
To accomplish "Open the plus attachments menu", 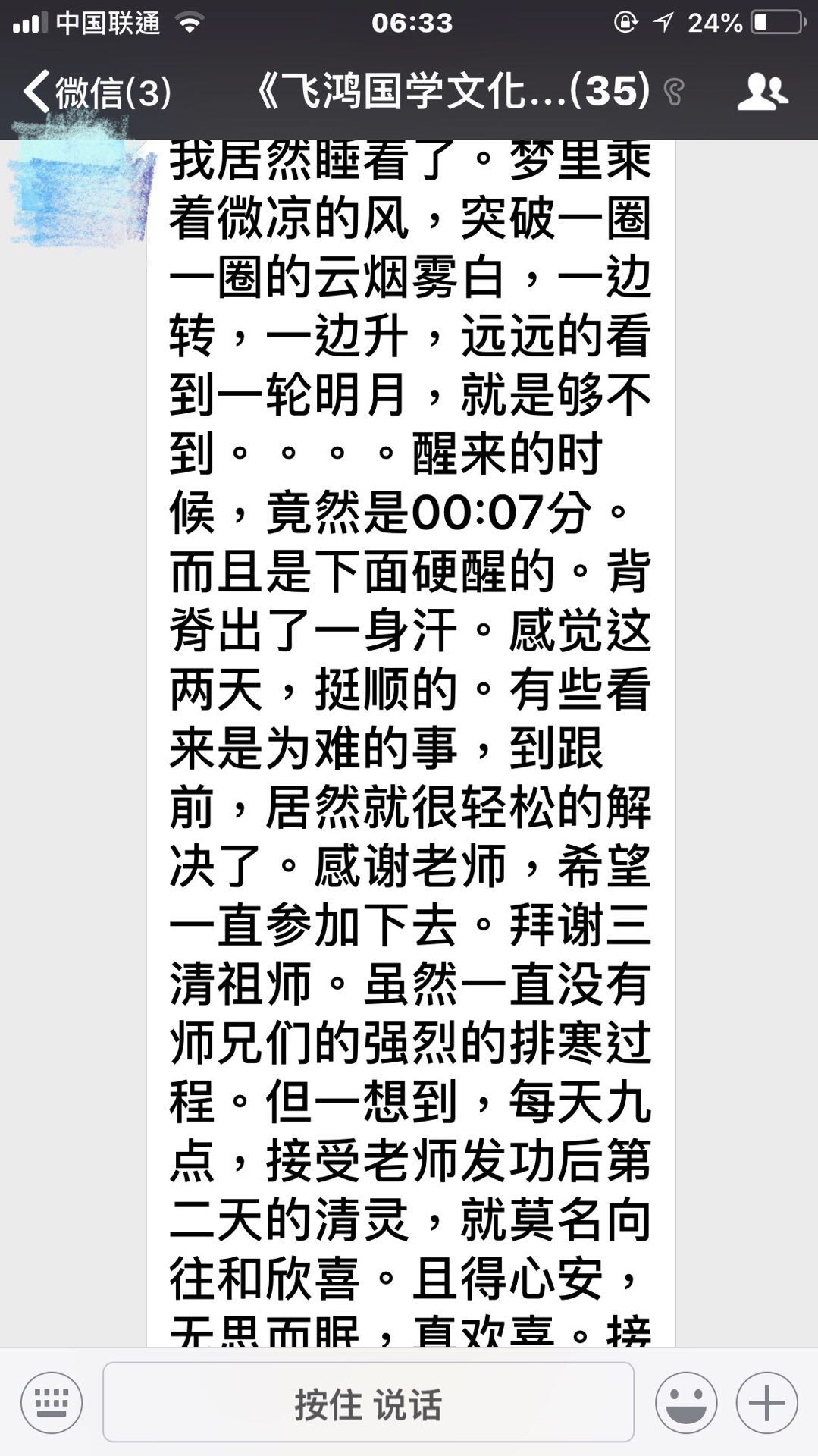I will (x=766, y=1402).
